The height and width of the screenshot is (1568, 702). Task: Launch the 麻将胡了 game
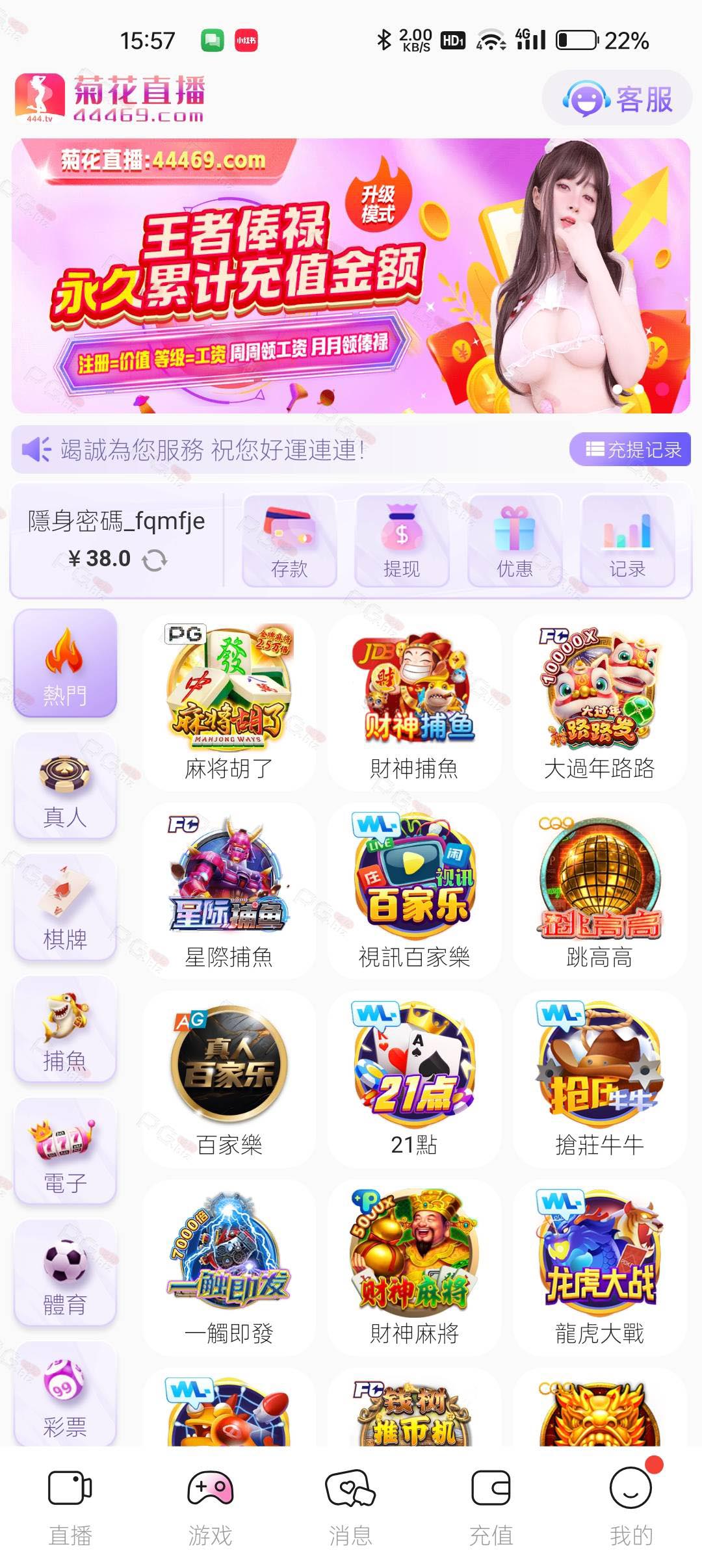[229, 702]
